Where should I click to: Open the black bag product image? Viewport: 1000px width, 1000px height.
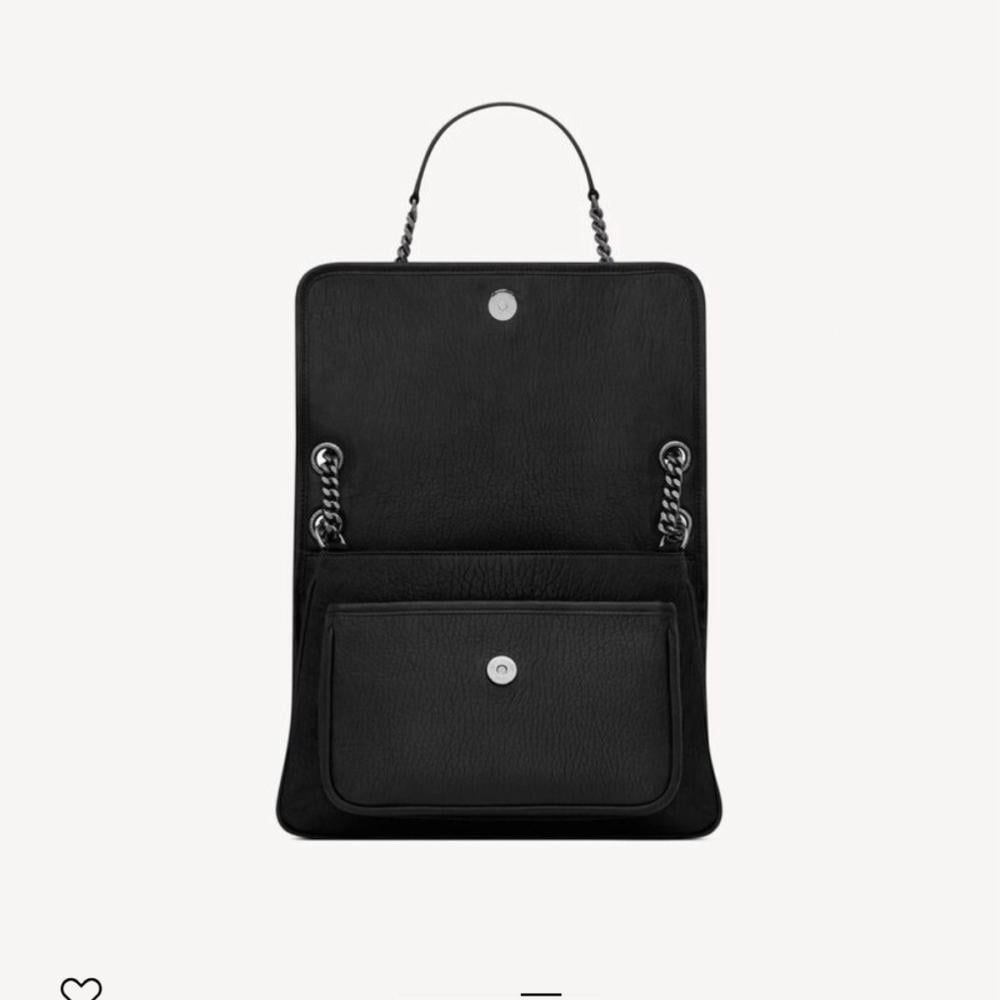pyautogui.click(x=500, y=500)
